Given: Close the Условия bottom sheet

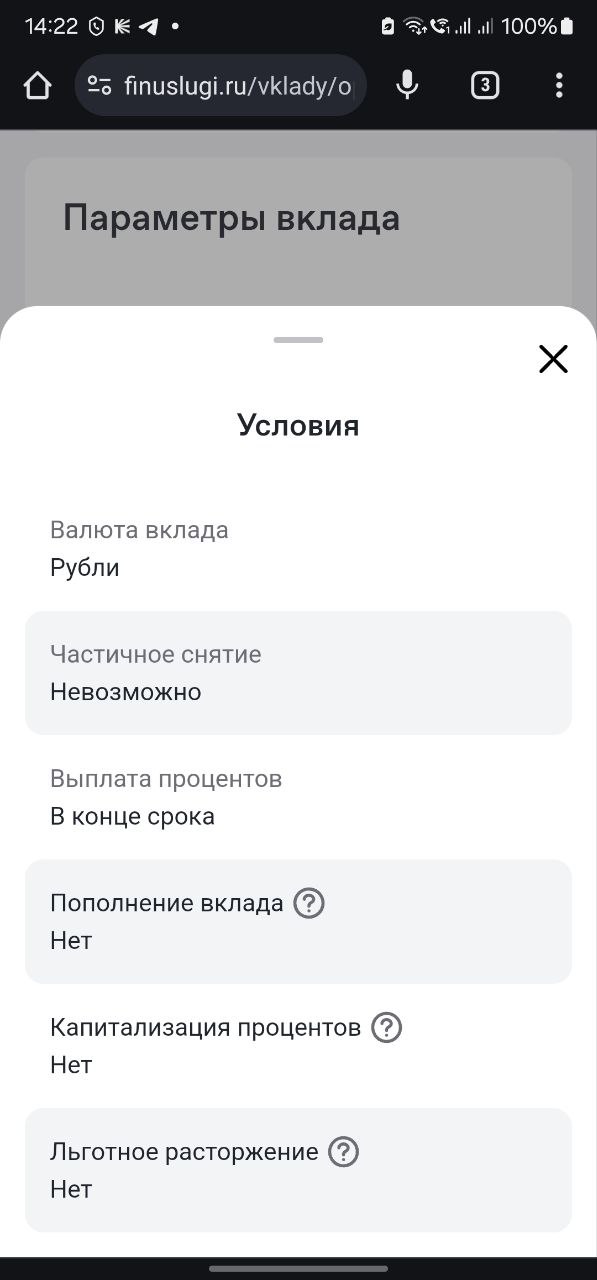Looking at the screenshot, I should pyautogui.click(x=553, y=359).
